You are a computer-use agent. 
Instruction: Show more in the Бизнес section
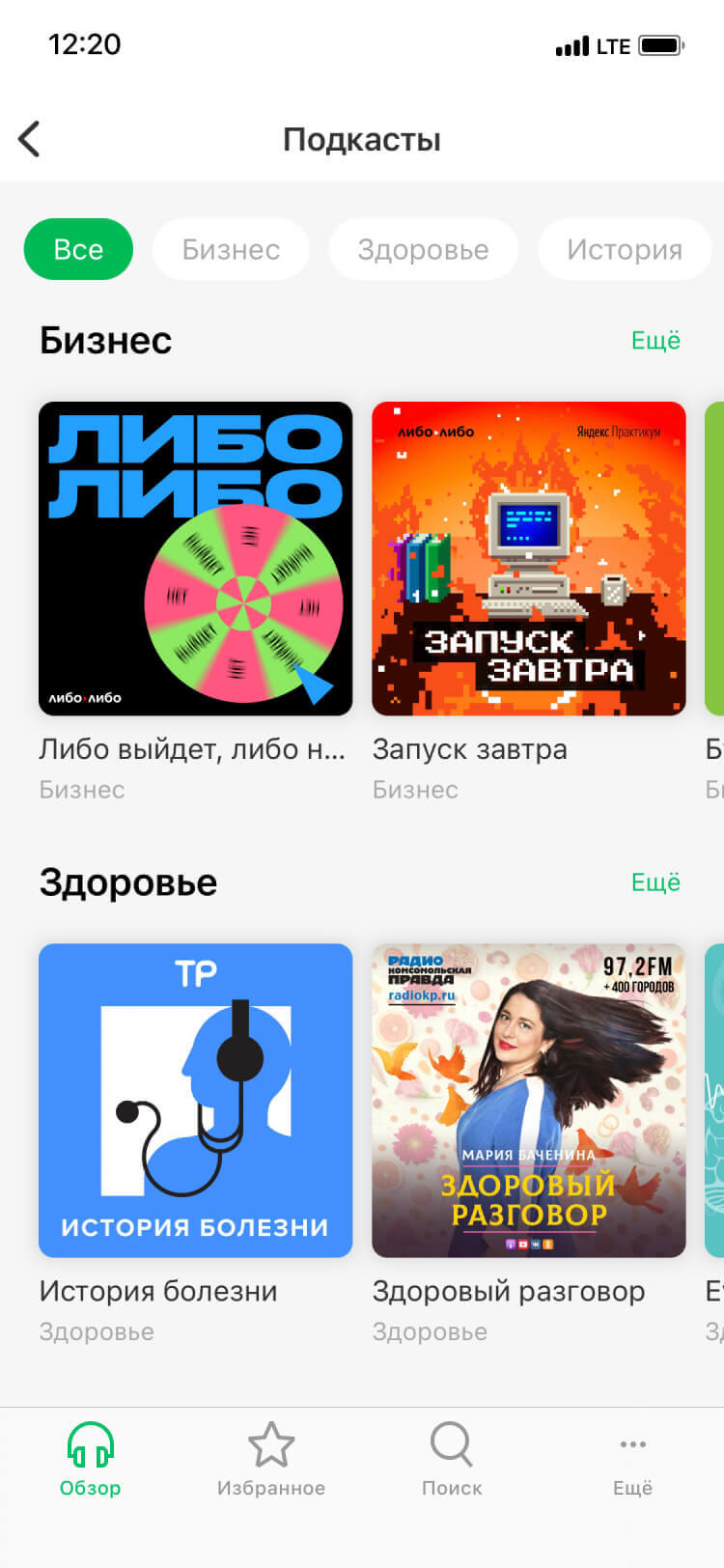(x=655, y=340)
